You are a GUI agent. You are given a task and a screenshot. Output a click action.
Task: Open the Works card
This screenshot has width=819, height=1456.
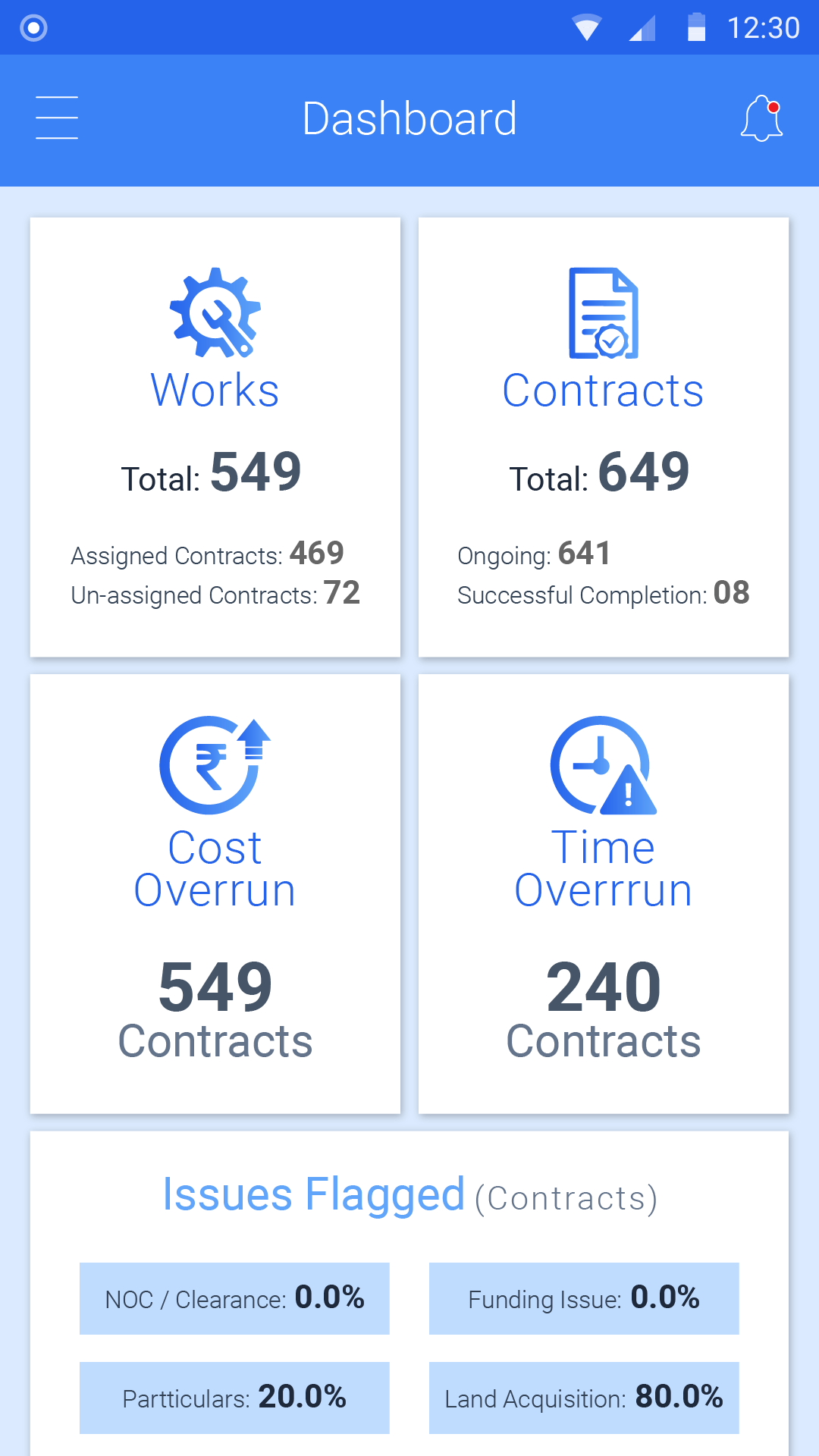(x=215, y=437)
